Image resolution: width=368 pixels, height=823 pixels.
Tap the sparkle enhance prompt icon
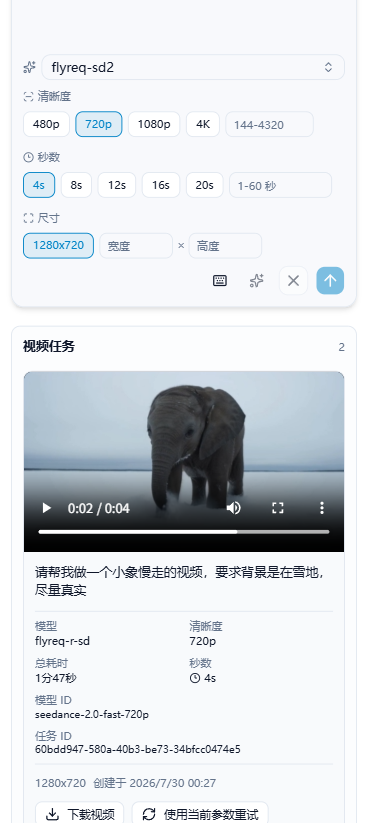[257, 281]
